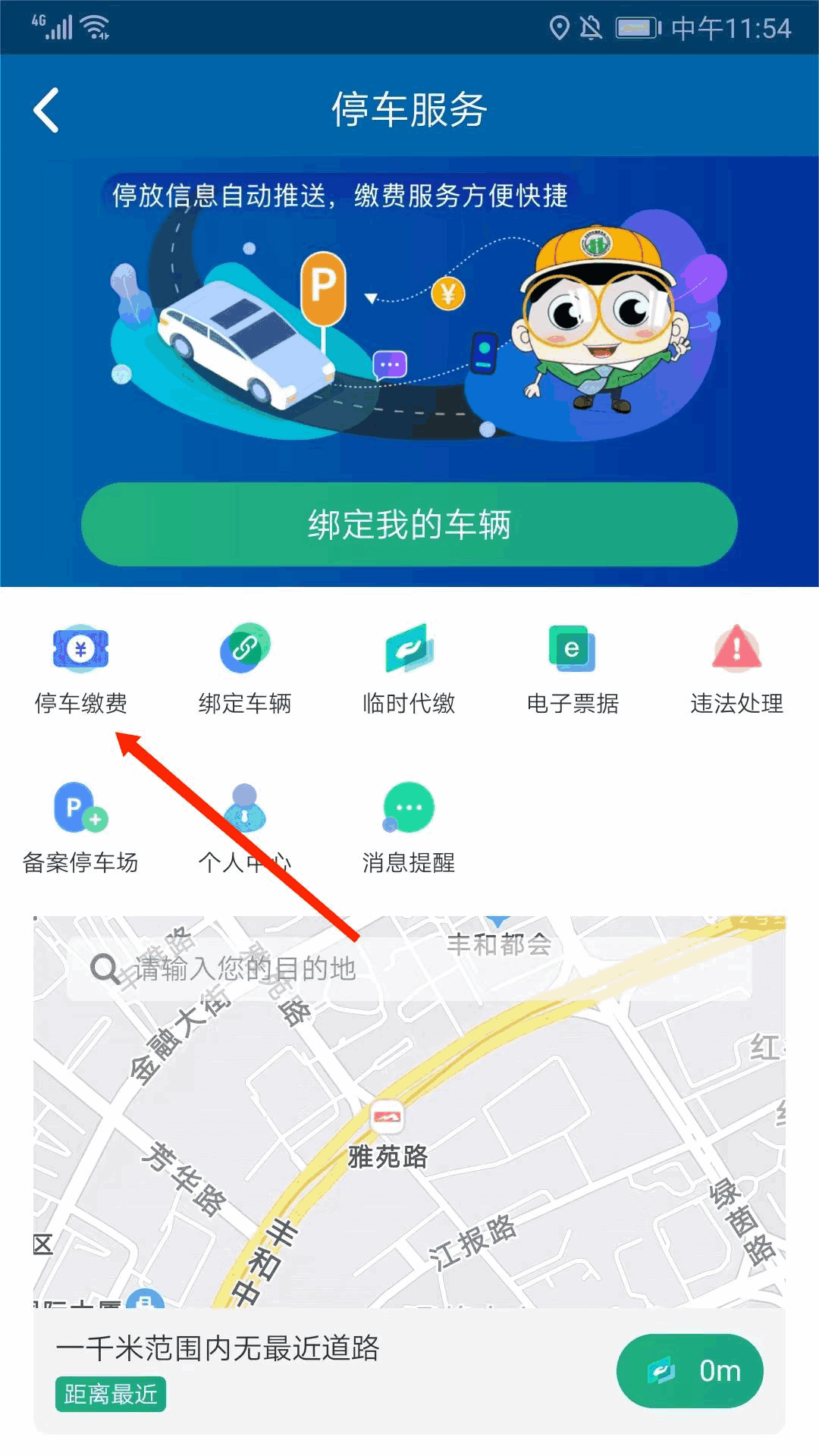819x1456 pixels.
Task: Tap 绑定我的车辆 green button
Action: click(x=409, y=524)
